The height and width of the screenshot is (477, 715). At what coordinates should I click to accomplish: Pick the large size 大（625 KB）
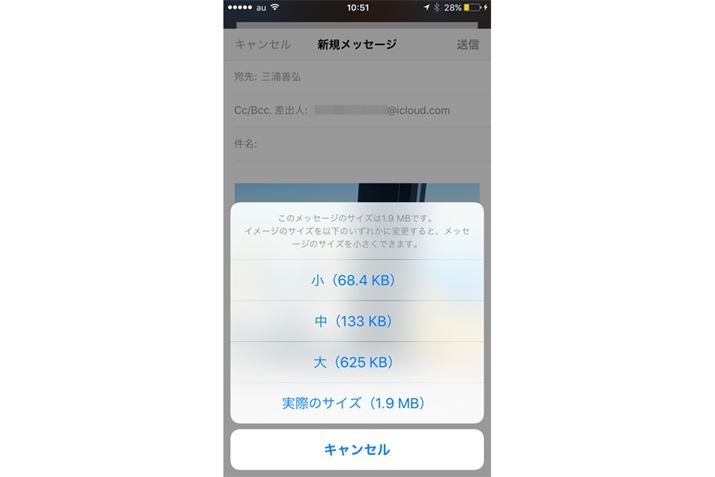tap(357, 361)
